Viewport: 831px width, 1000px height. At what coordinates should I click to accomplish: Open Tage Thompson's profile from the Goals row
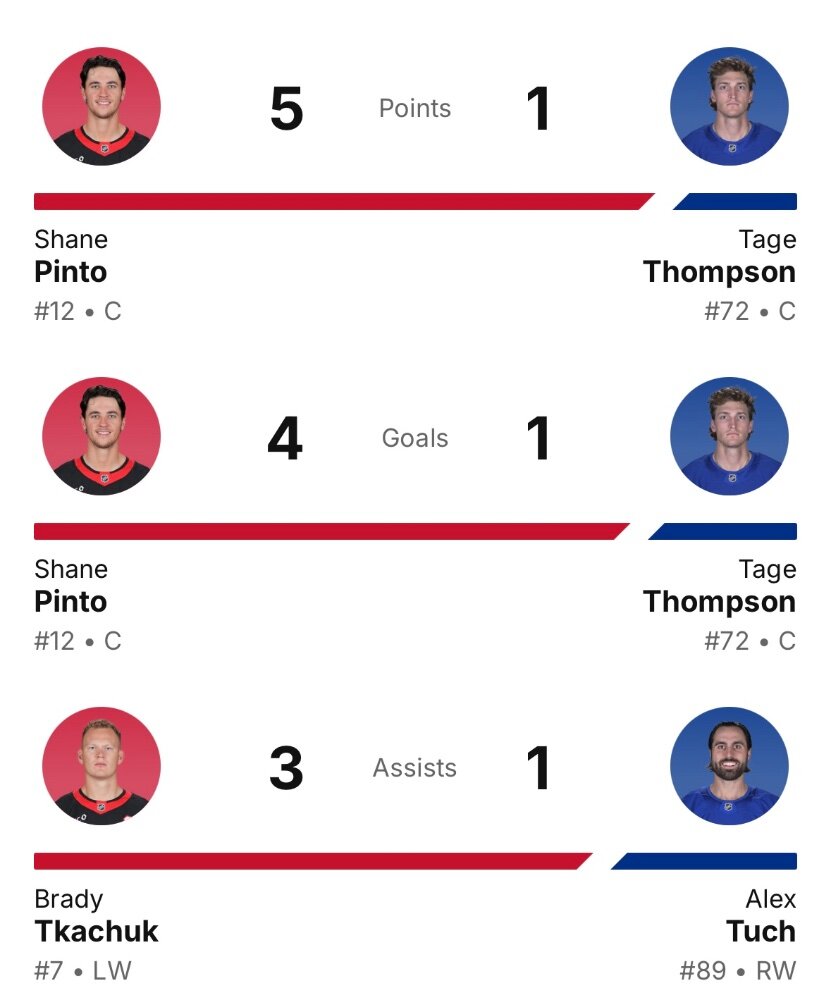[729, 436]
